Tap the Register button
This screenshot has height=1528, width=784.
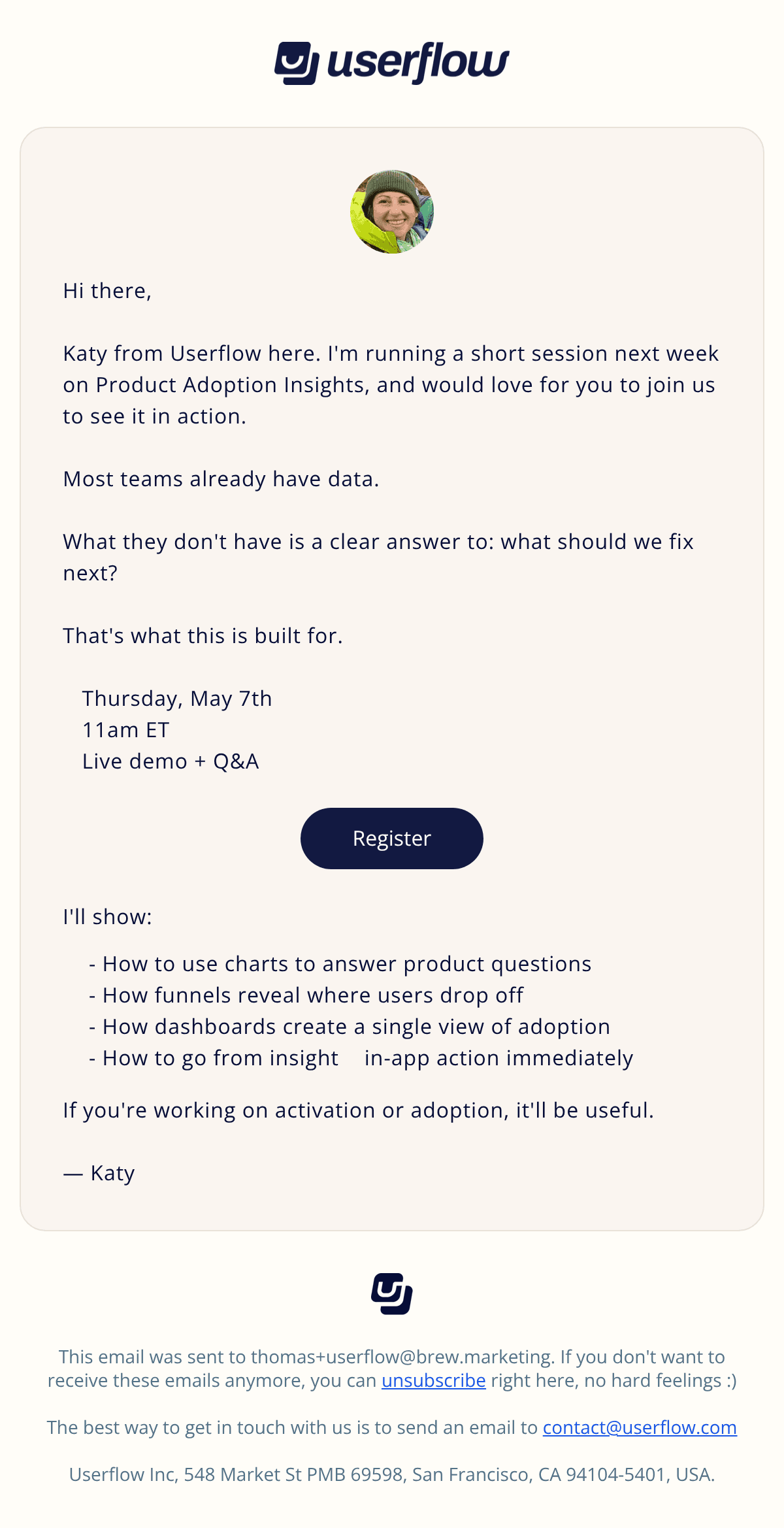(x=392, y=839)
